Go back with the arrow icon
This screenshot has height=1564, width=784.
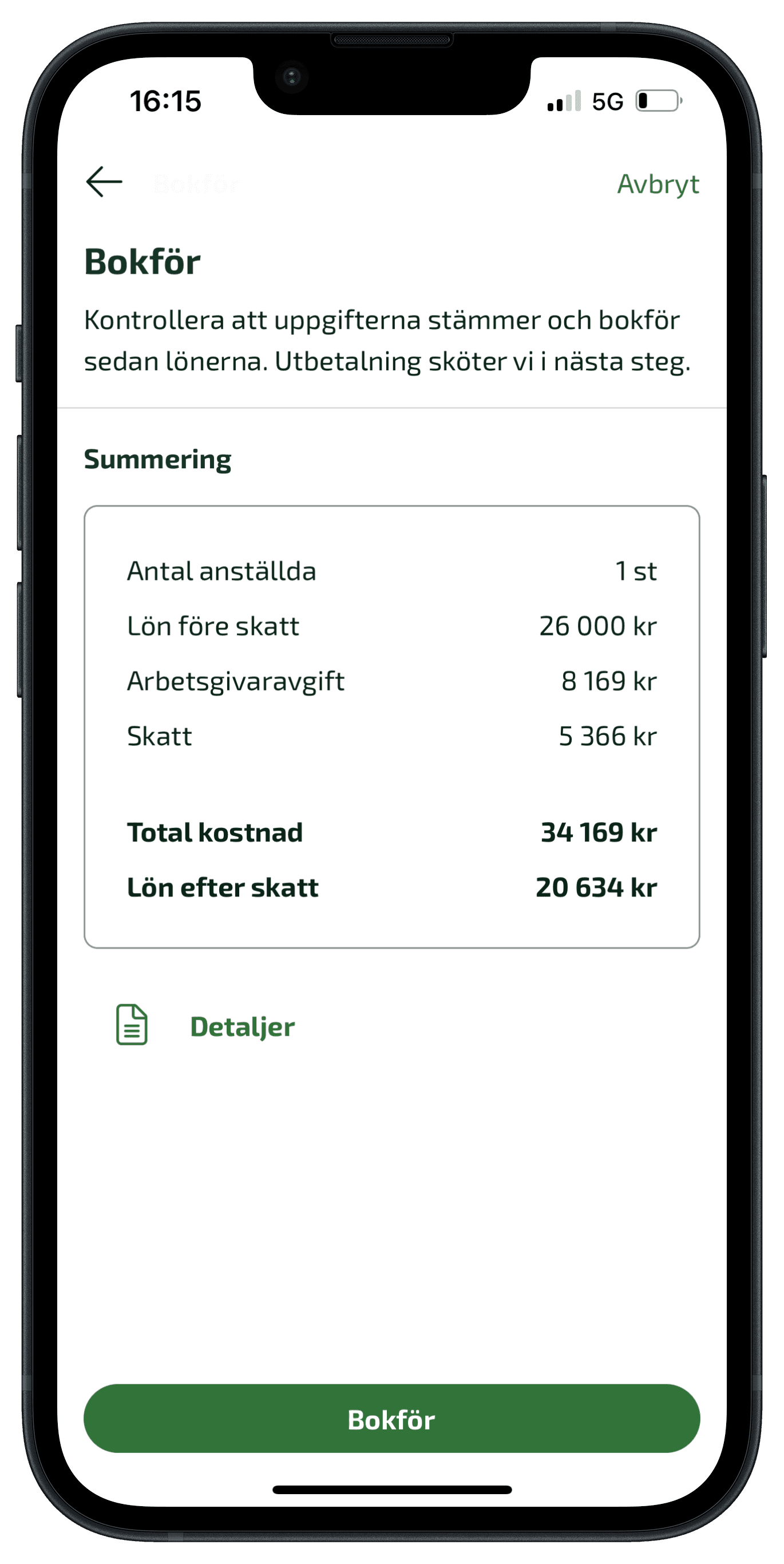104,182
